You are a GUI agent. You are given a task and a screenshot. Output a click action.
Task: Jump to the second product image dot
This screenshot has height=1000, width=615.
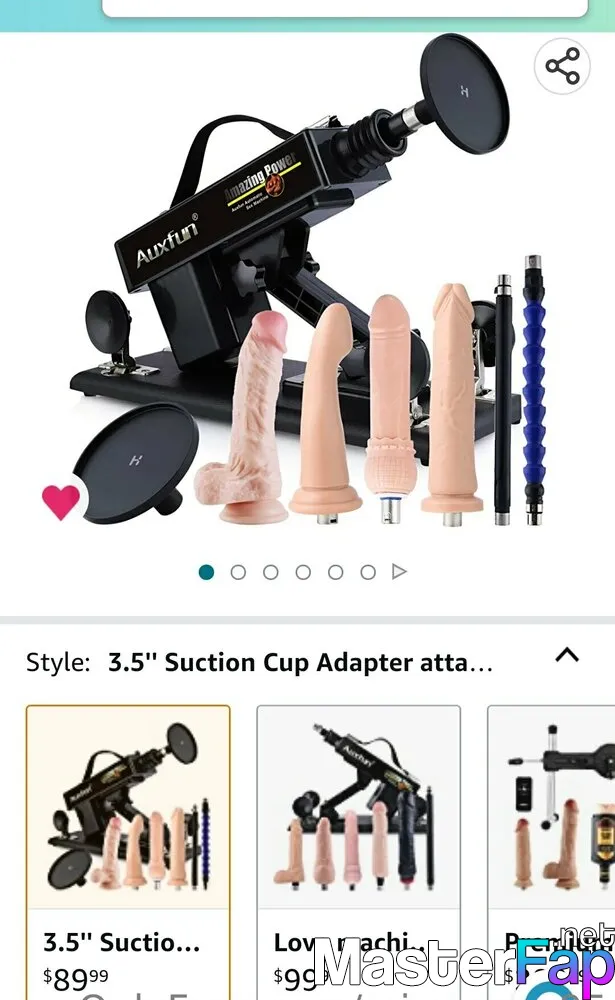tap(238, 572)
